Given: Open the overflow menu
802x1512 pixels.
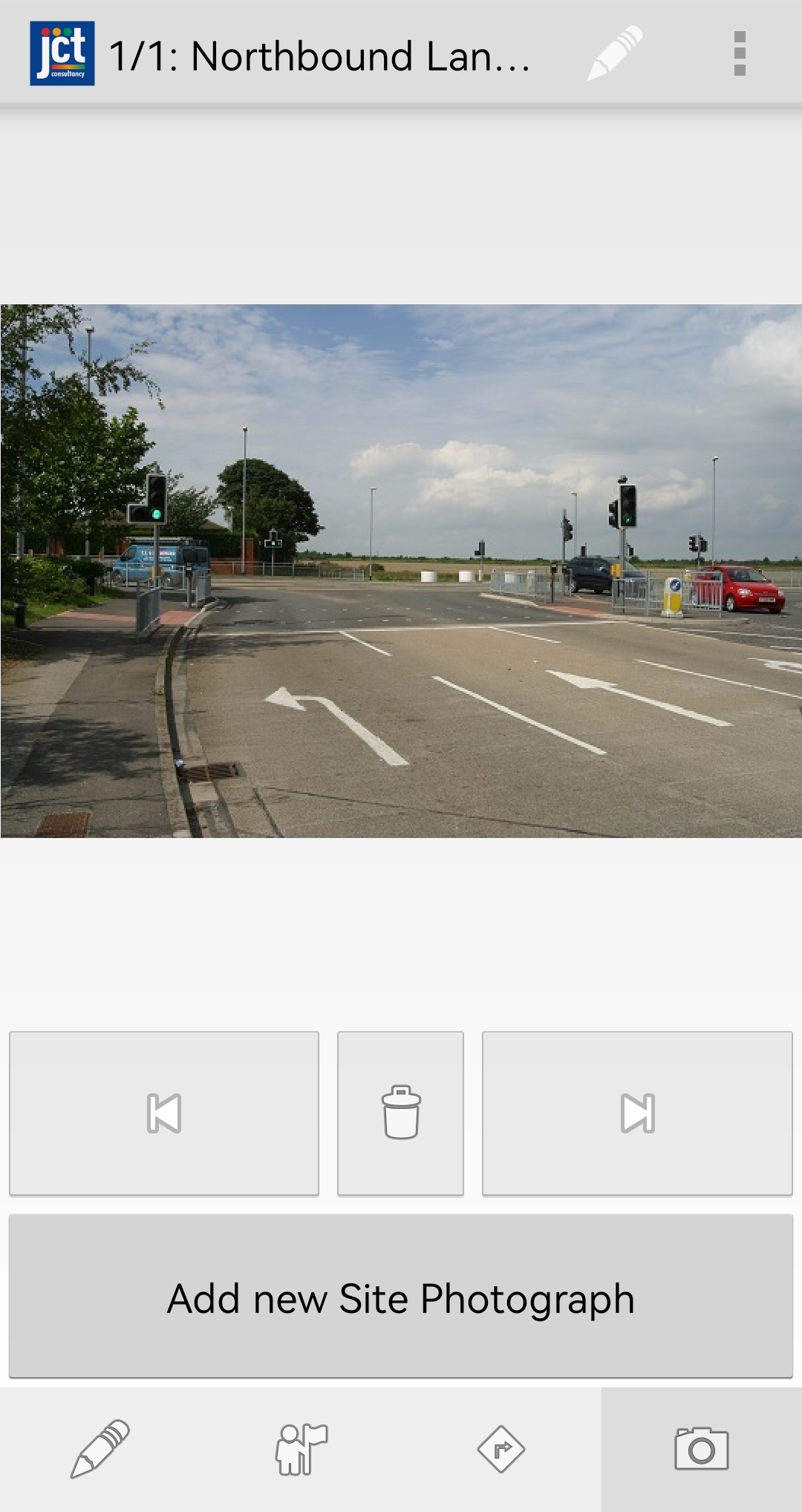Looking at the screenshot, I should coord(739,53).
